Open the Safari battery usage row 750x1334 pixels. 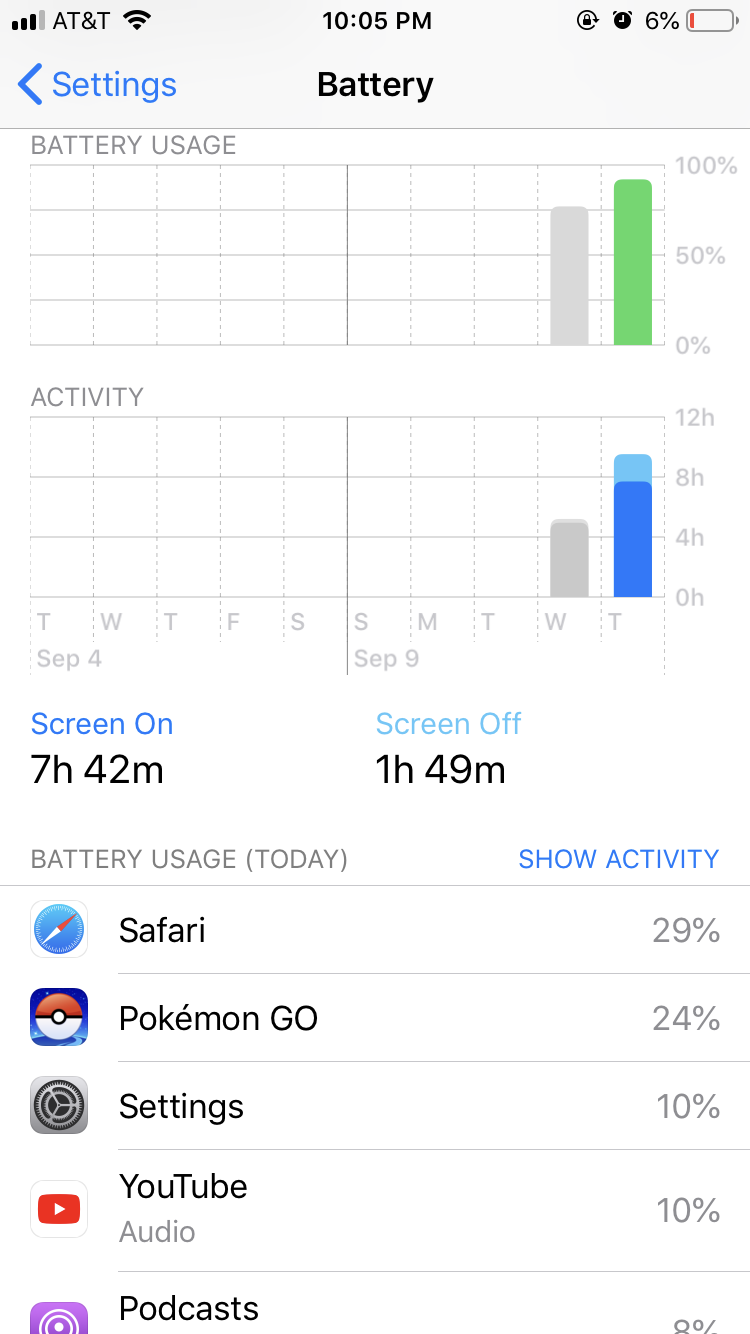pos(375,930)
